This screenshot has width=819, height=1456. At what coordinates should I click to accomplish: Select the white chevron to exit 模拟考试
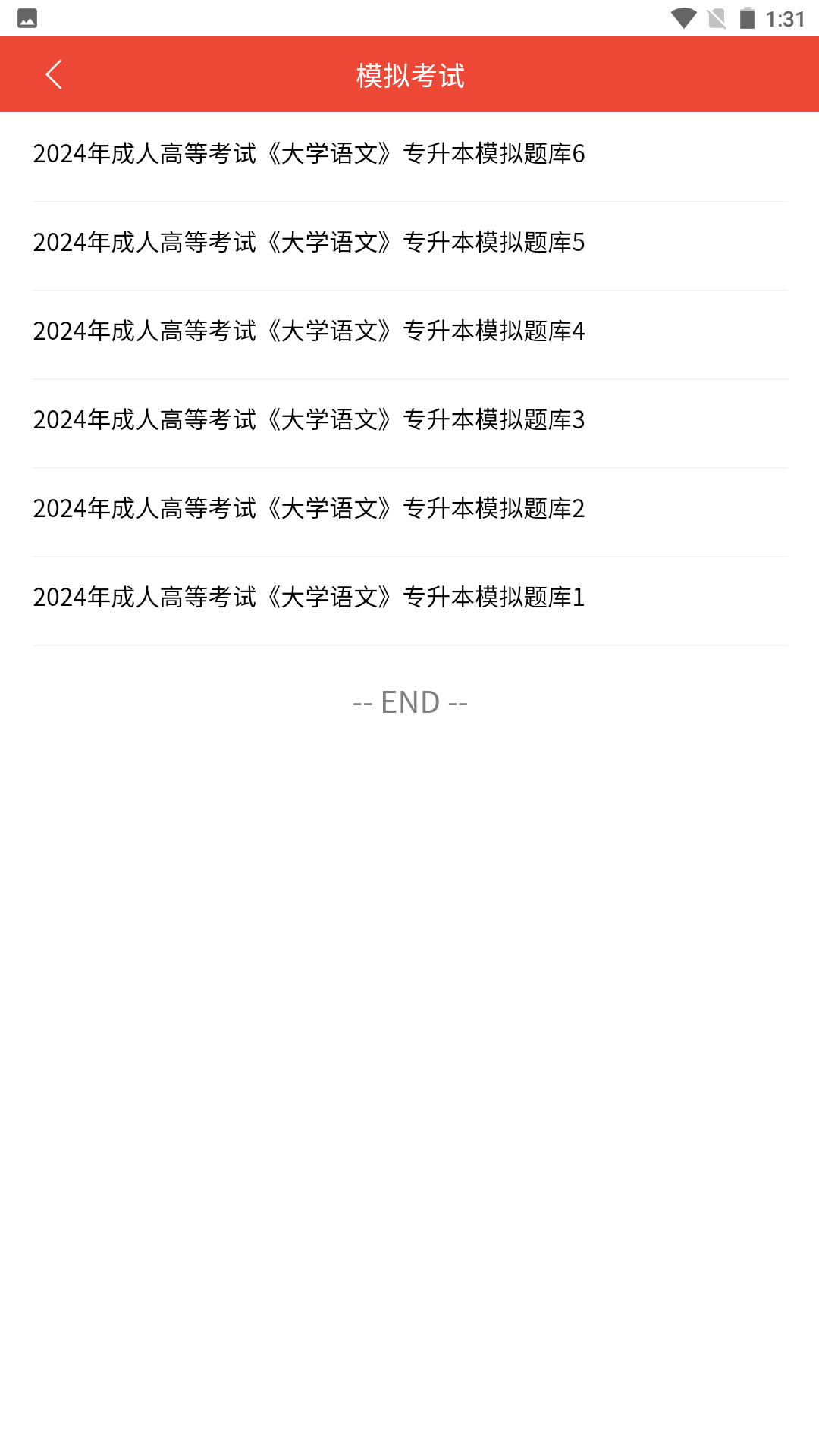click(x=54, y=74)
